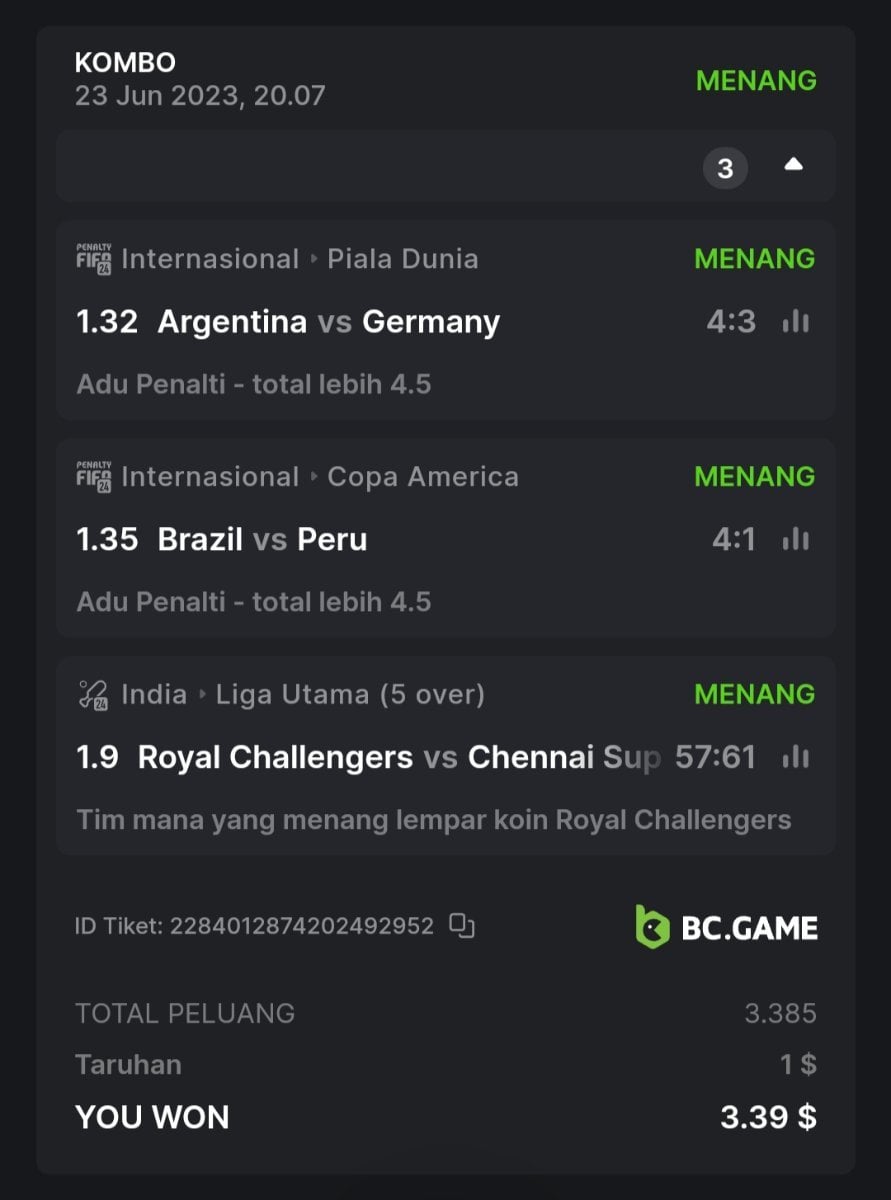Image resolution: width=891 pixels, height=1200 pixels.
Task: Open statistics for Royal Challengers match
Action: pyautogui.click(x=796, y=758)
